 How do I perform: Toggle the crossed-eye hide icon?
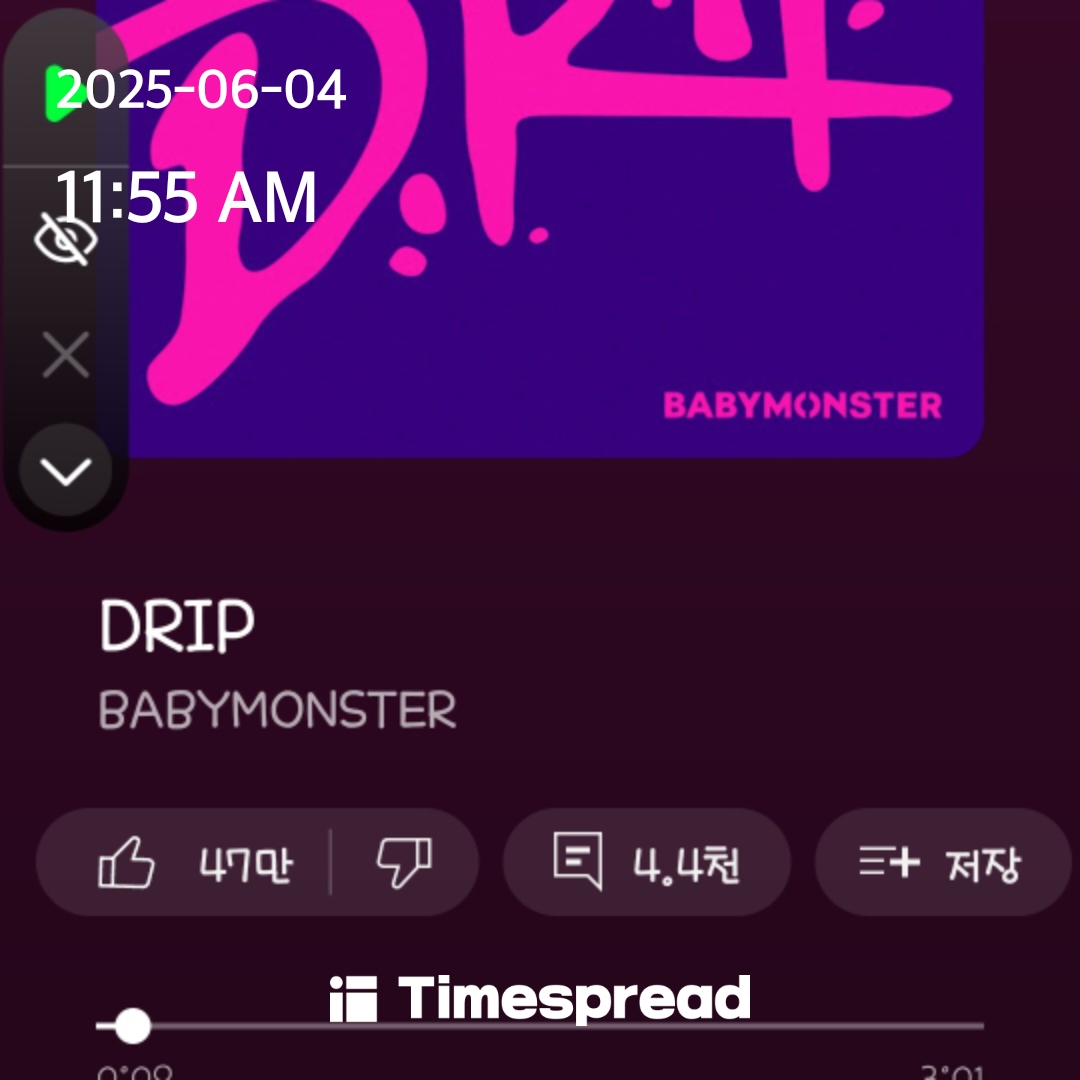tap(66, 238)
